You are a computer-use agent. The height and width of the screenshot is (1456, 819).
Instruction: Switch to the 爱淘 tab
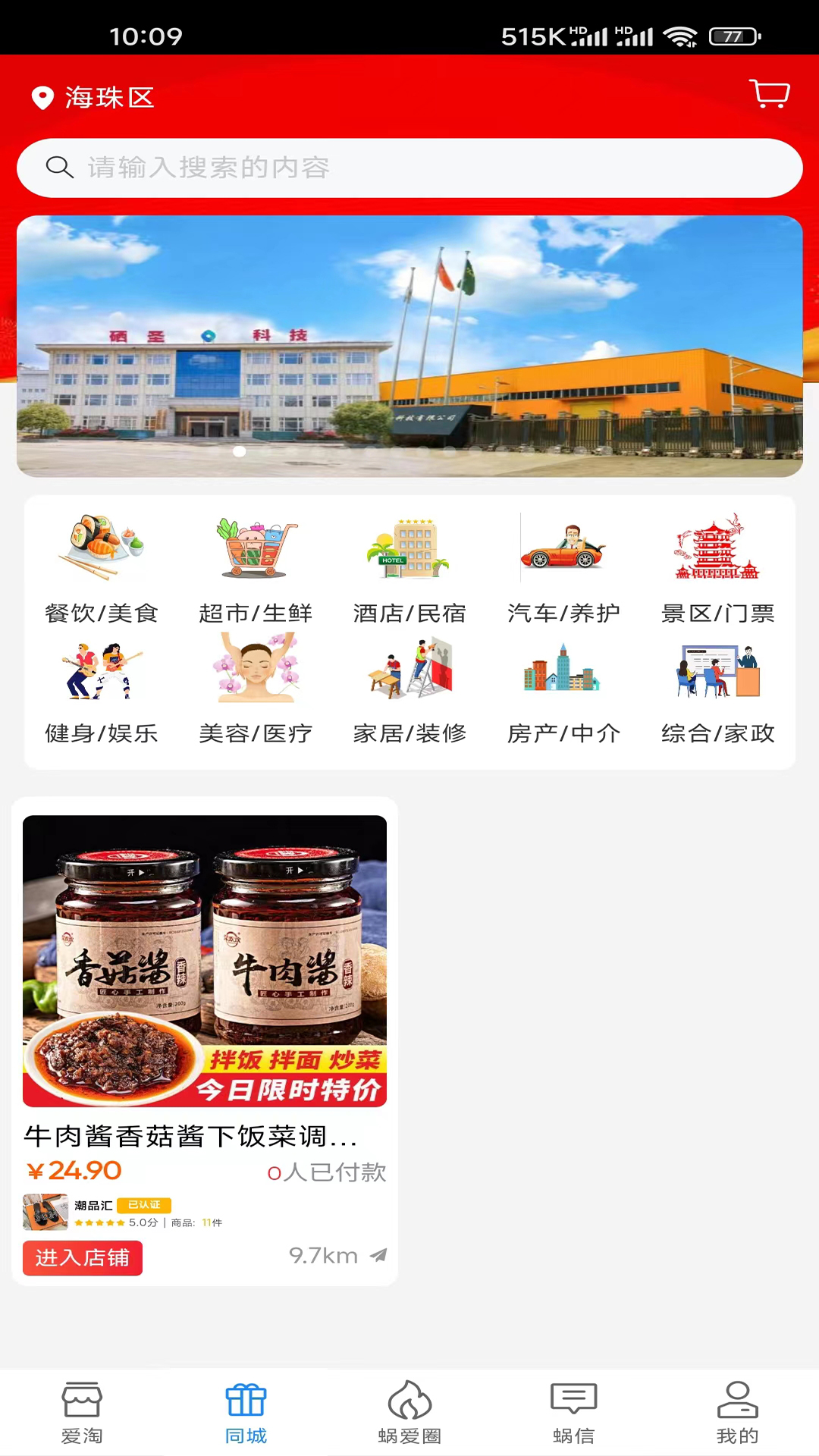tap(82, 1413)
